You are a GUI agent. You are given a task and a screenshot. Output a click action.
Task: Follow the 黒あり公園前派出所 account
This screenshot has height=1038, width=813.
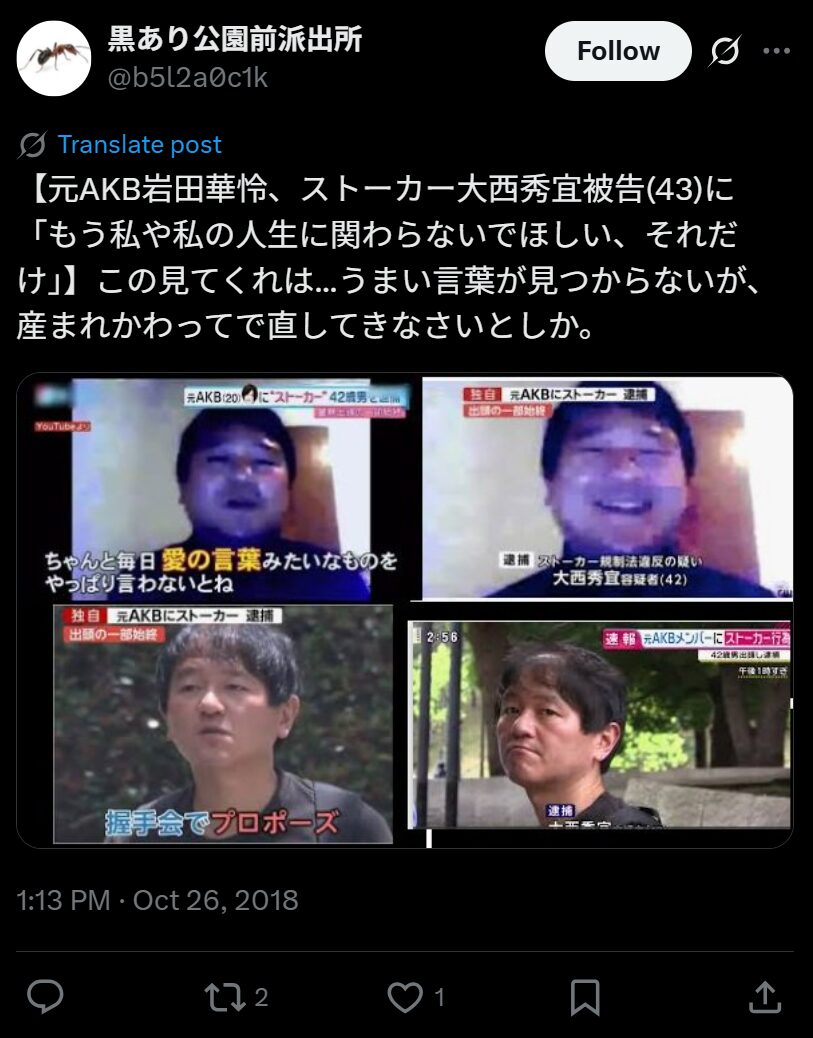click(617, 51)
